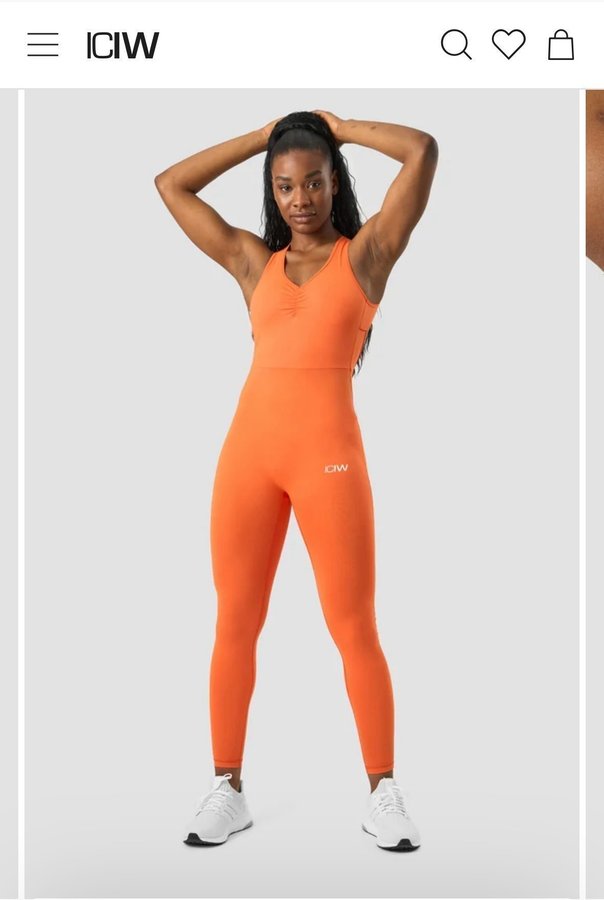Open the wishlist heart icon

508,44
